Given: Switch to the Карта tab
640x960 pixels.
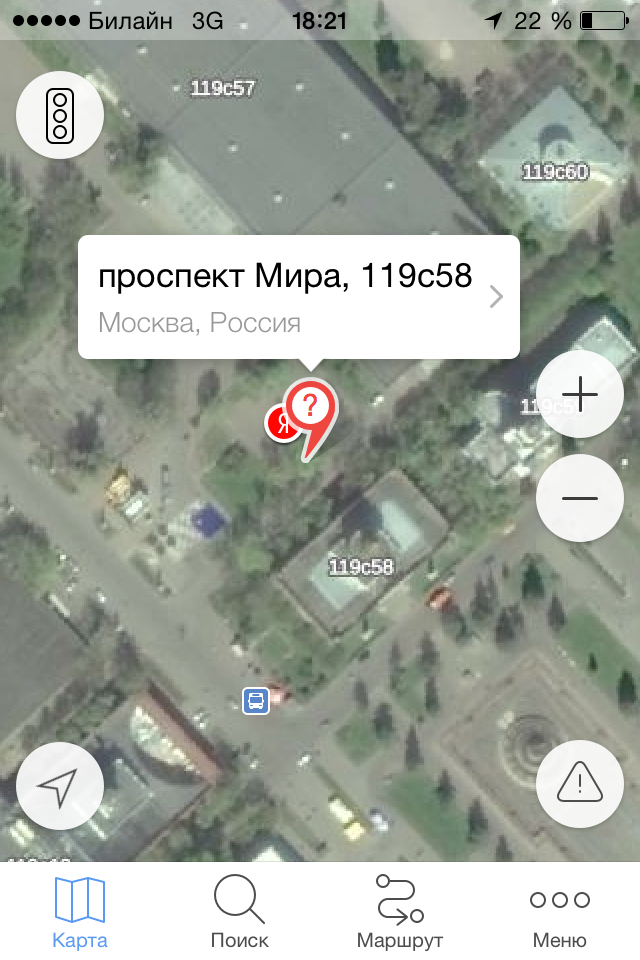Looking at the screenshot, I should tap(80, 912).
